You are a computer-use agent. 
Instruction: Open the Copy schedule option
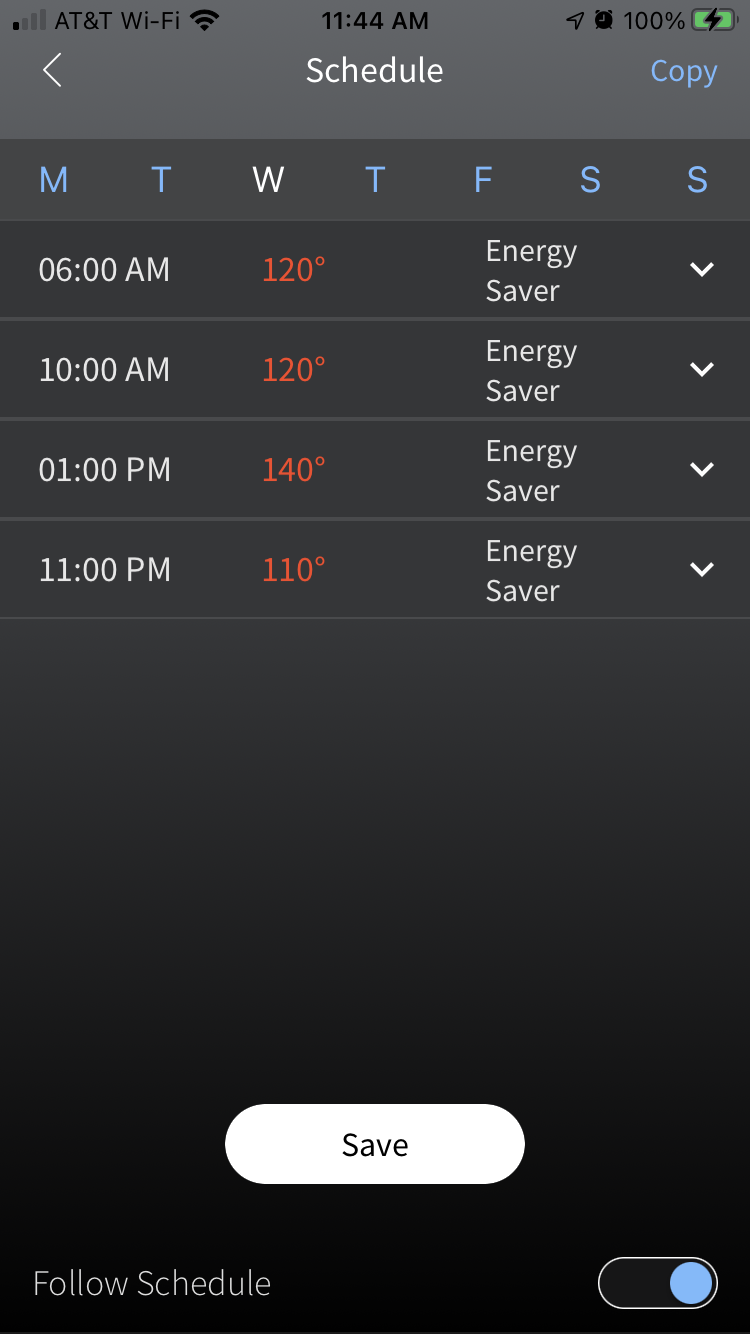point(684,70)
